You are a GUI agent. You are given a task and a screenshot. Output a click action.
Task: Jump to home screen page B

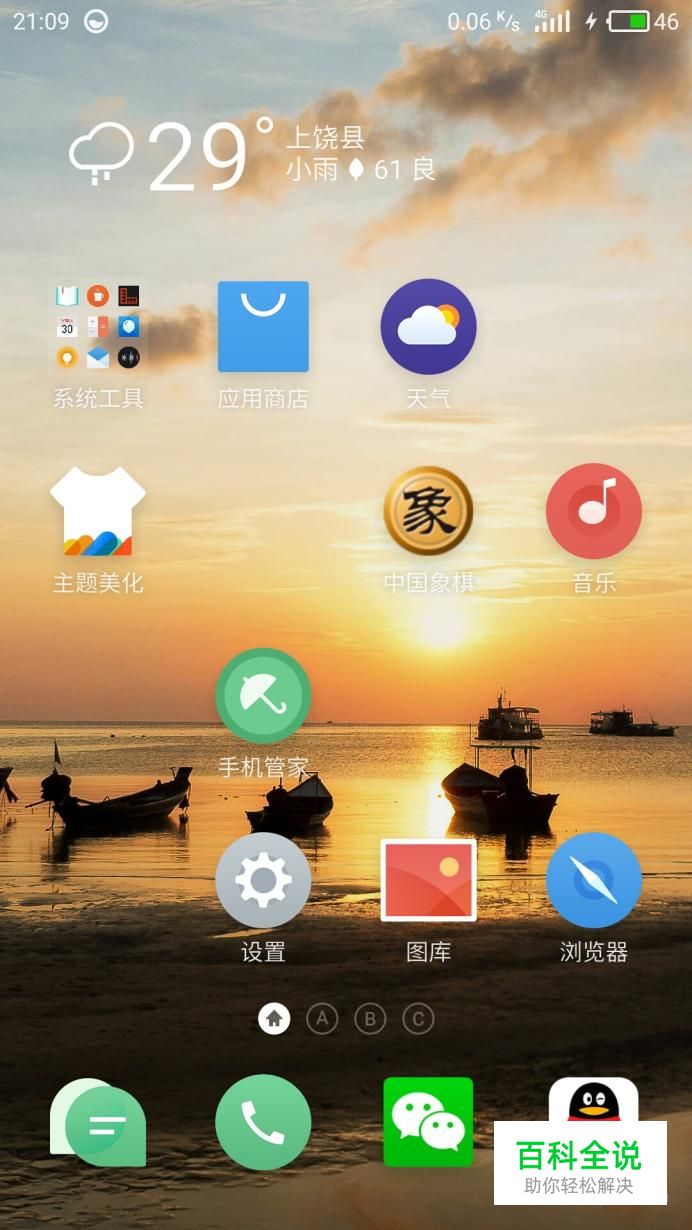(x=370, y=1019)
